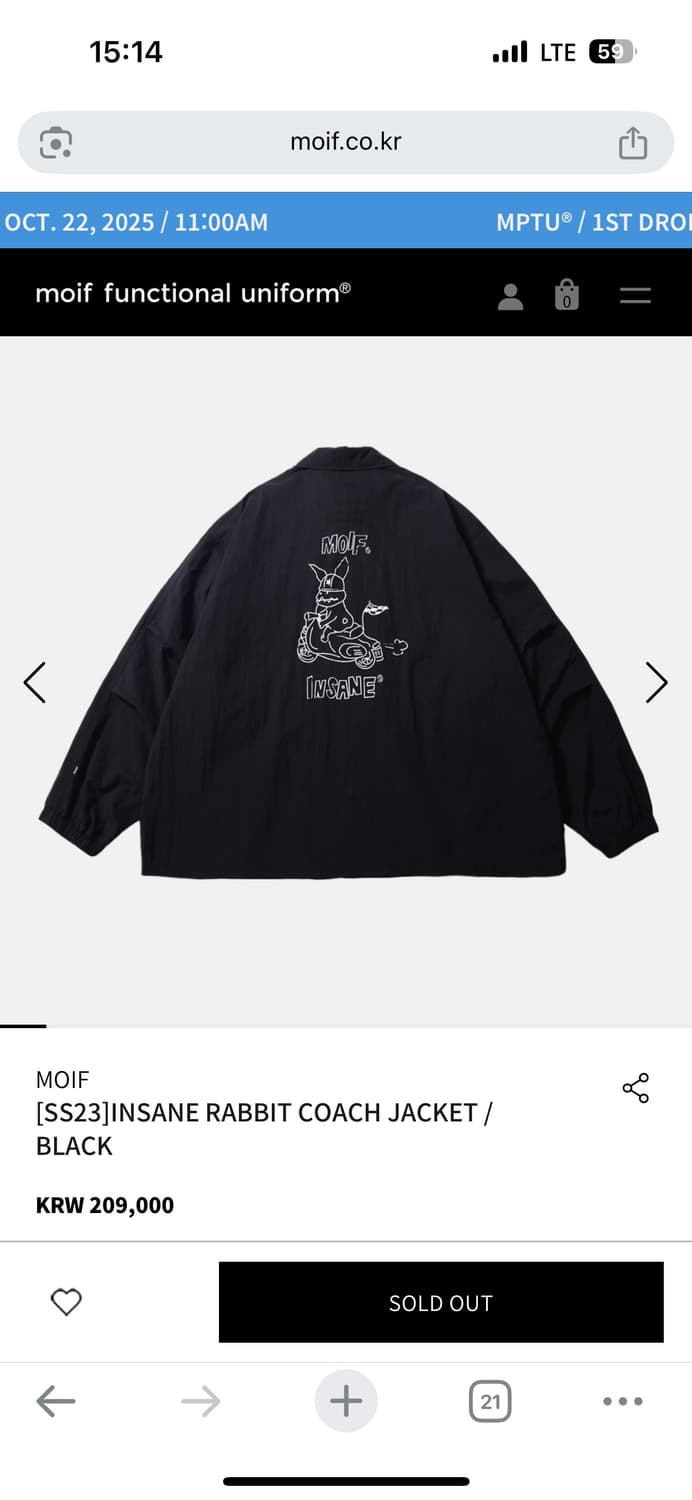
Task: Go back to the previous page
Action: coord(56,1401)
